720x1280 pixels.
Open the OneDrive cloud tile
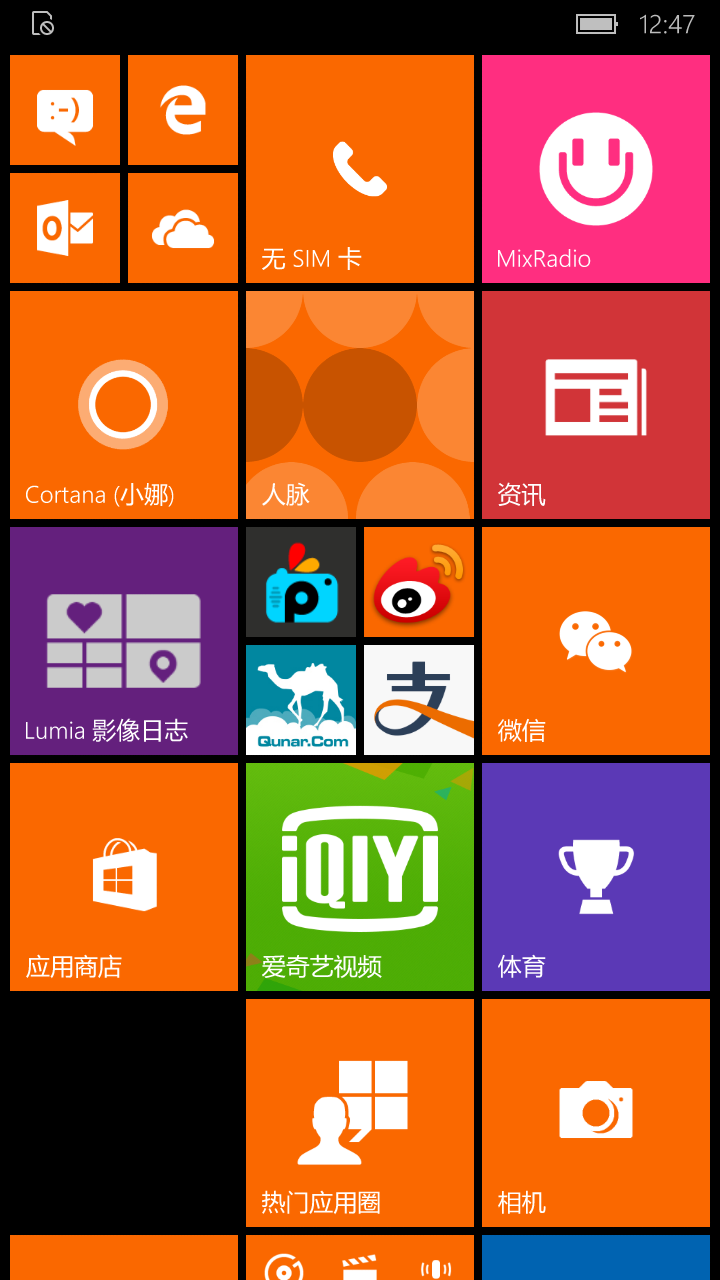183,228
